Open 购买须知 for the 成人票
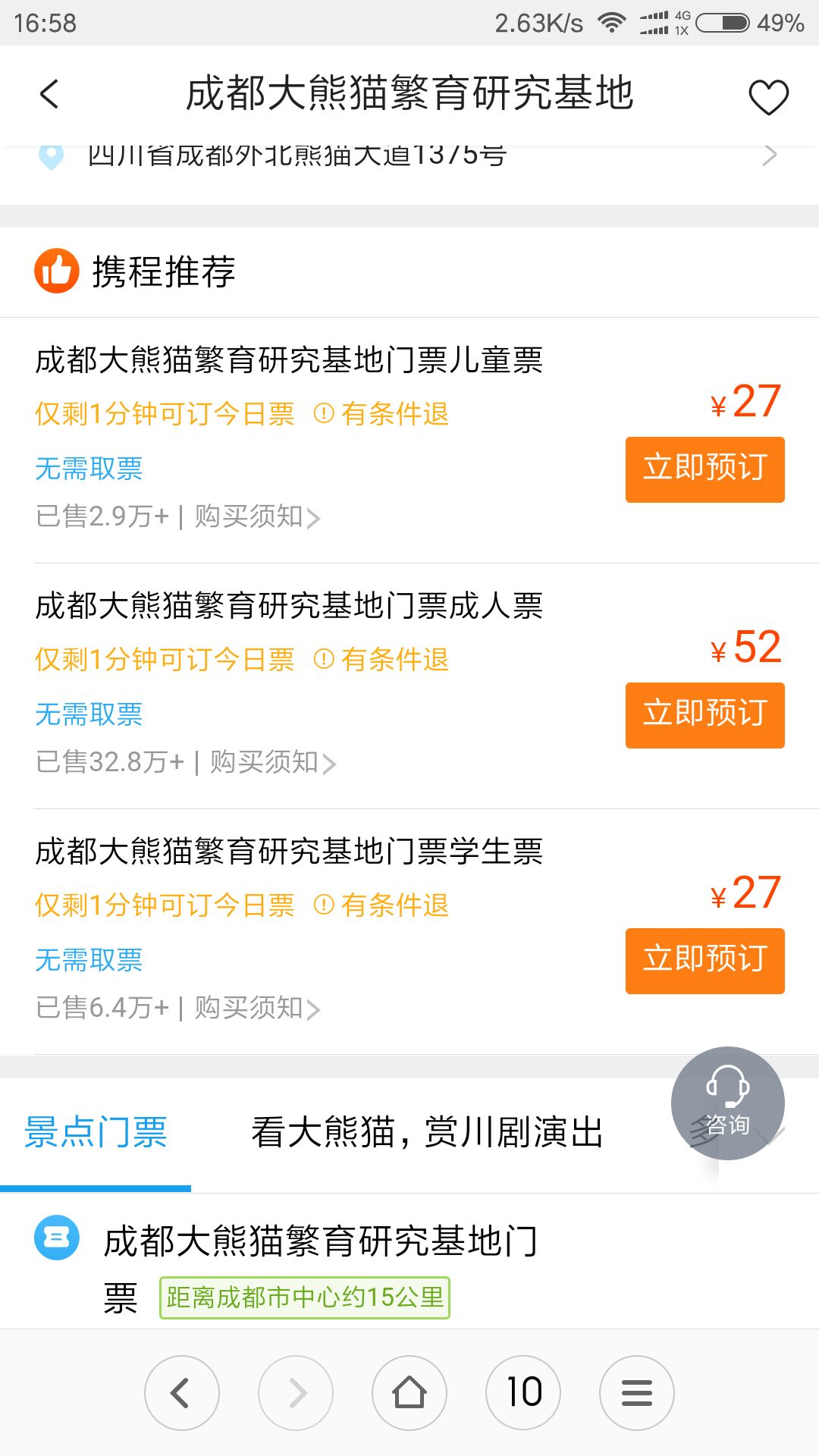 pos(273,762)
